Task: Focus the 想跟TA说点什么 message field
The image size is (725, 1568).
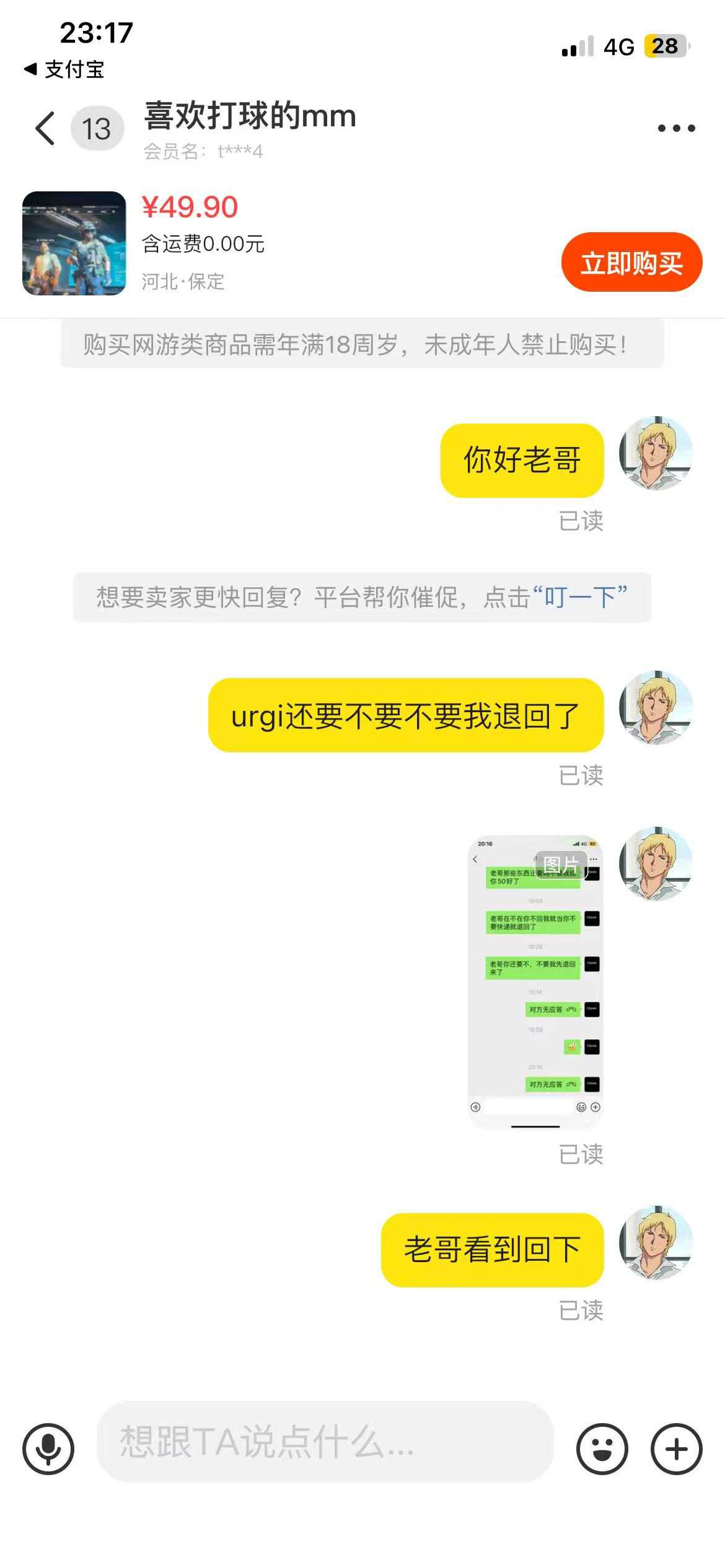Action: 325,1442
